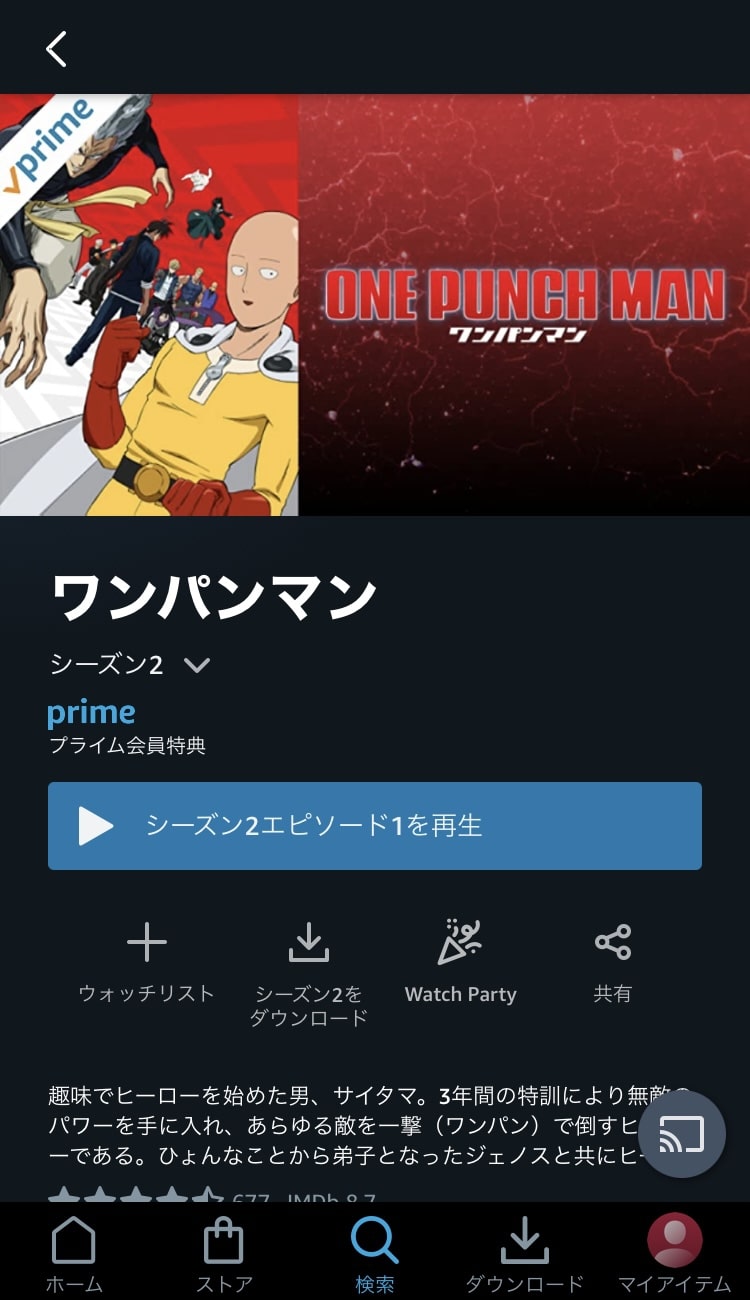
Task: Open the cast to device button
Action: pos(681,1134)
